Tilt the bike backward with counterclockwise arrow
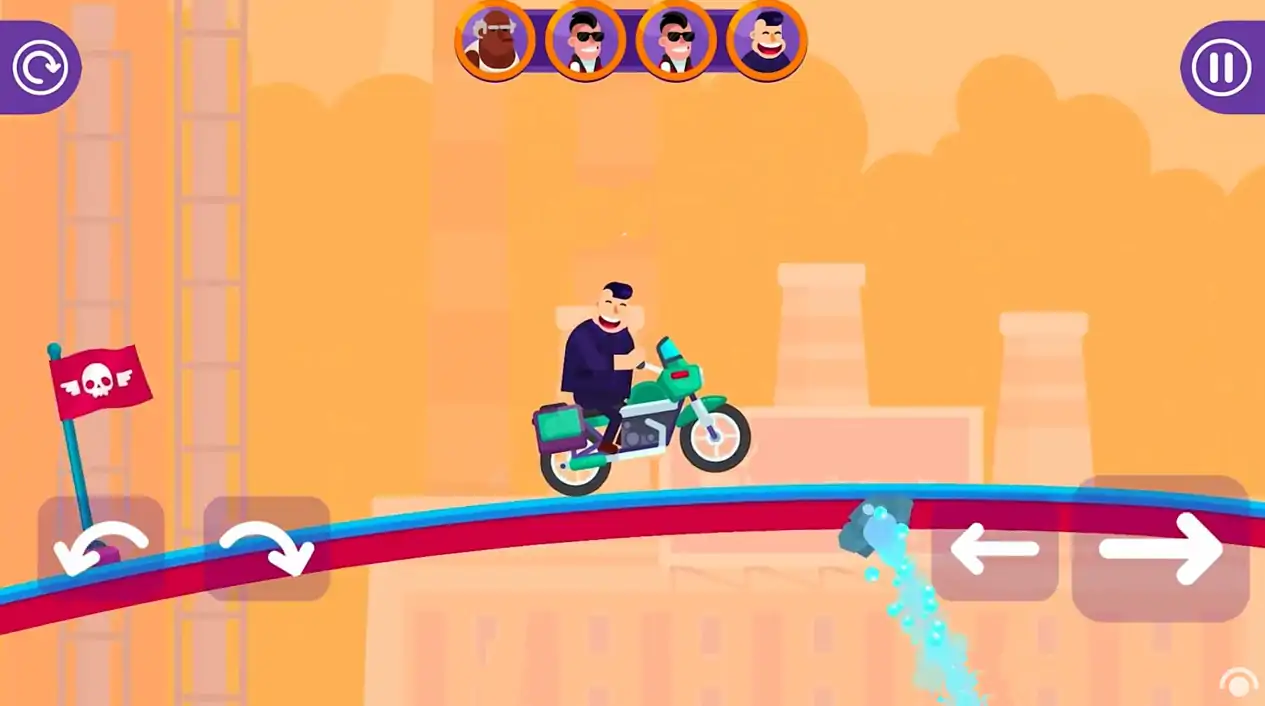The width and height of the screenshot is (1265, 706). tap(100, 547)
